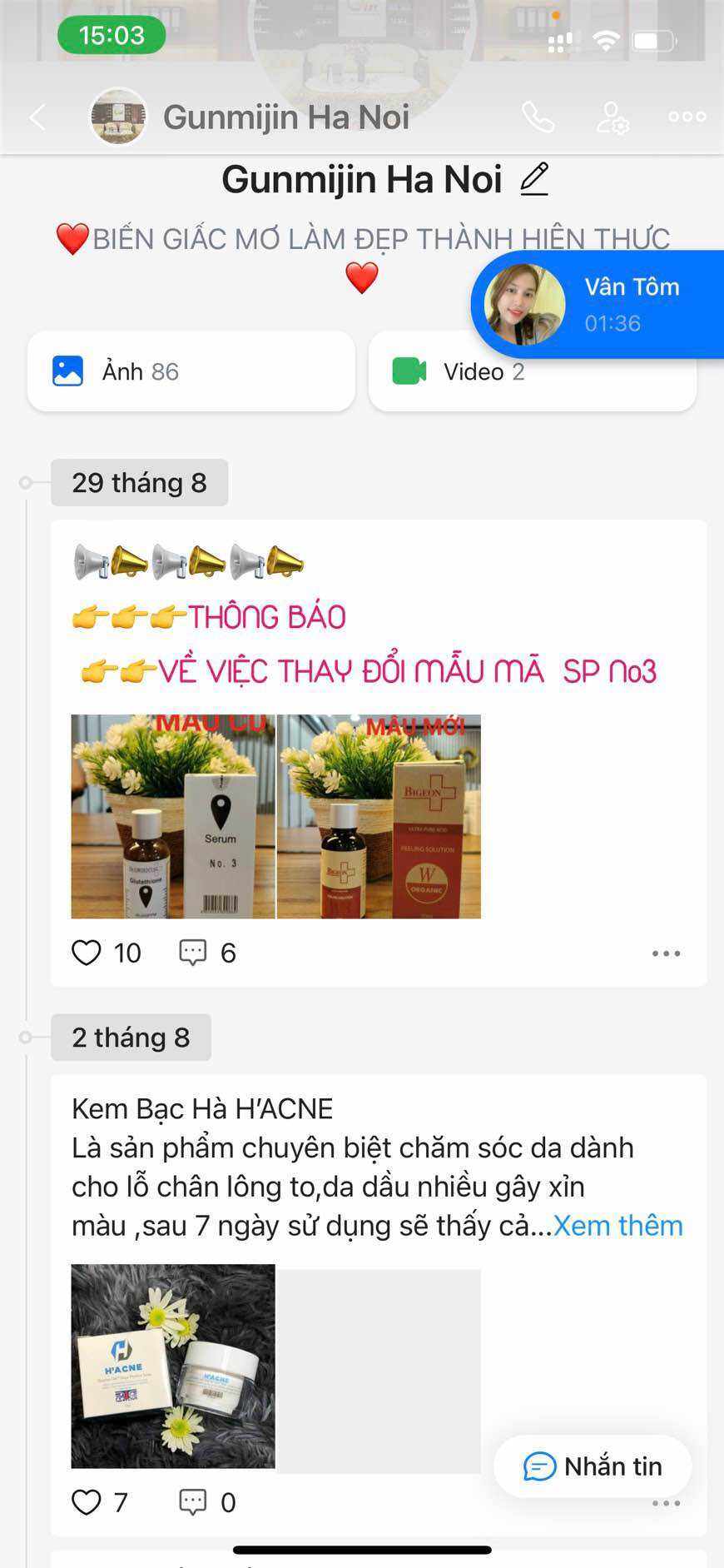Return to the ongoing call with Vân Tôm

[x=598, y=305]
